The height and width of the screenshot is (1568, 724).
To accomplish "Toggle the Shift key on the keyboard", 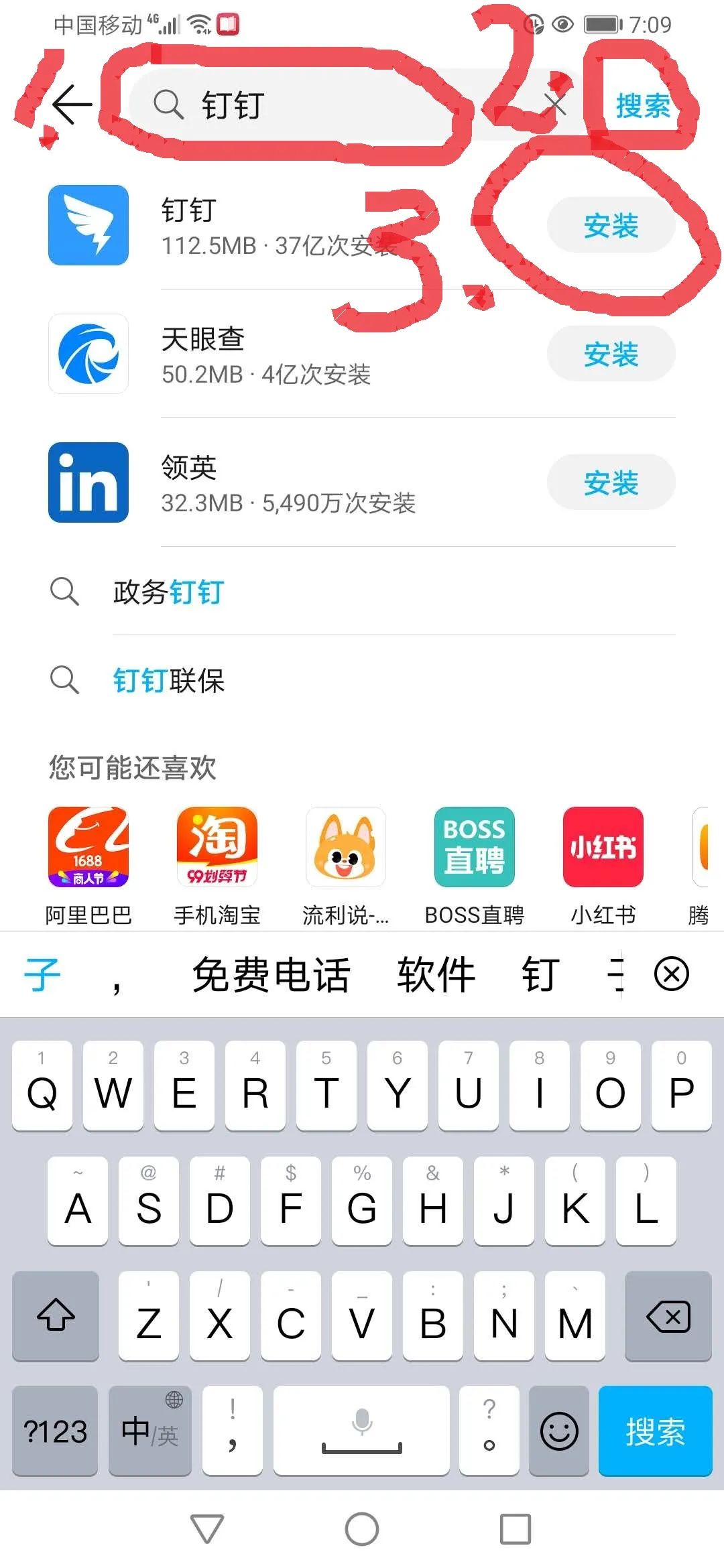I will point(56,1318).
